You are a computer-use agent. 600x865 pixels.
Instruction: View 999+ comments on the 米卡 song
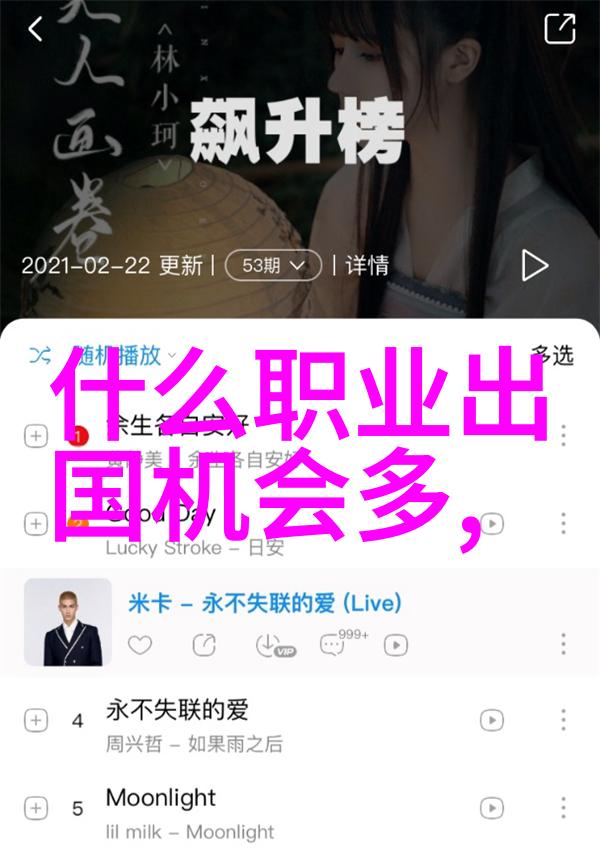coord(334,645)
